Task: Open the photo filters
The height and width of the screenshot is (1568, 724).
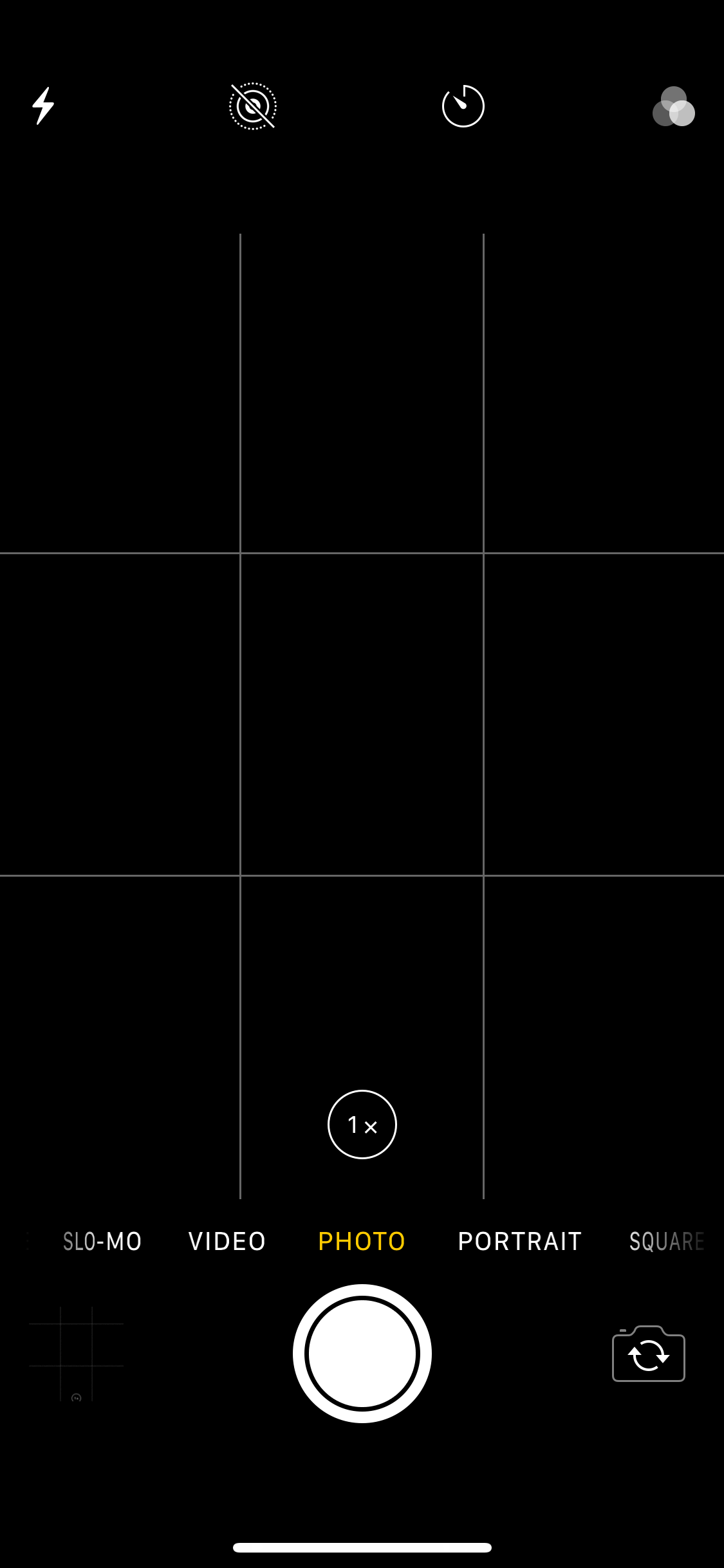Action: [x=673, y=107]
